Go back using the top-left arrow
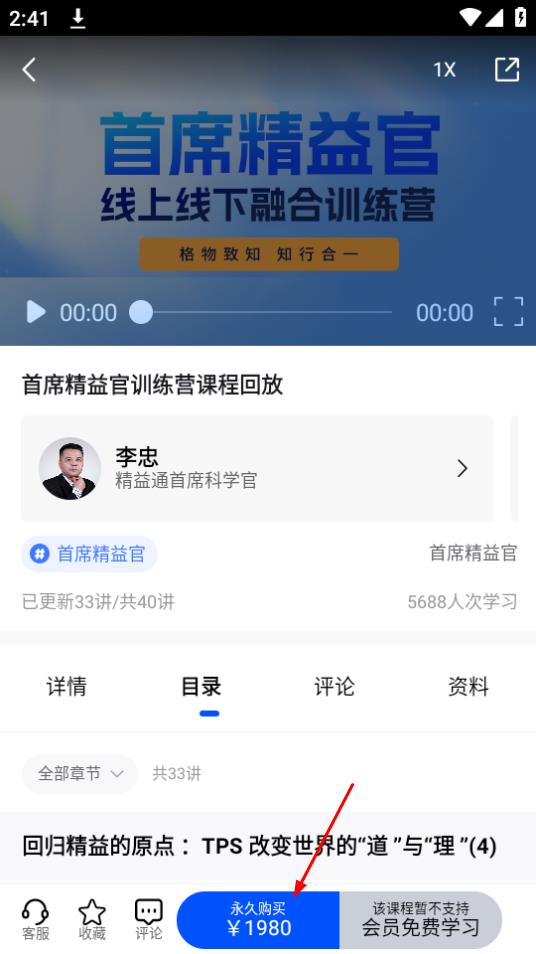Viewport: 536px width, 954px height. [x=29, y=69]
